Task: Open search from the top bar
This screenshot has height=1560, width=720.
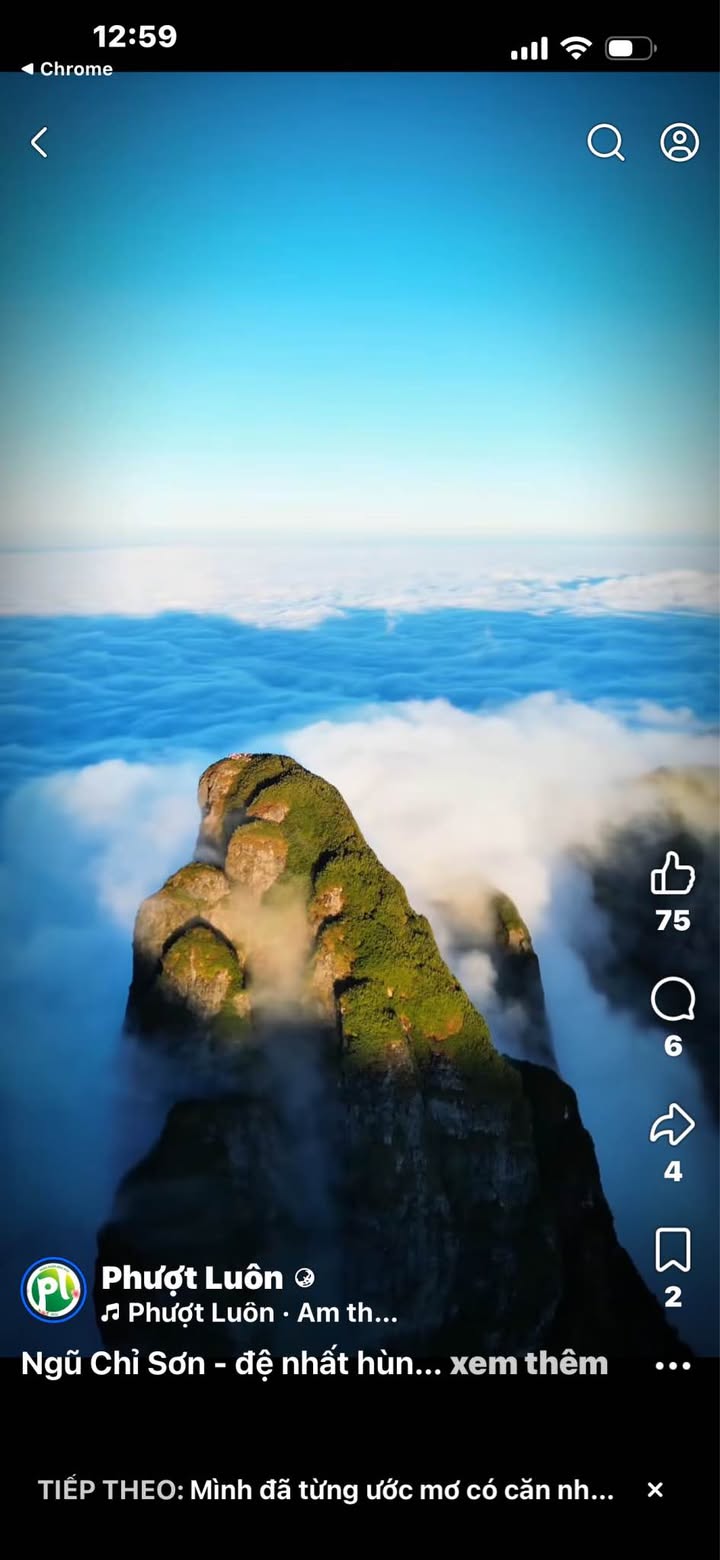Action: [x=605, y=143]
